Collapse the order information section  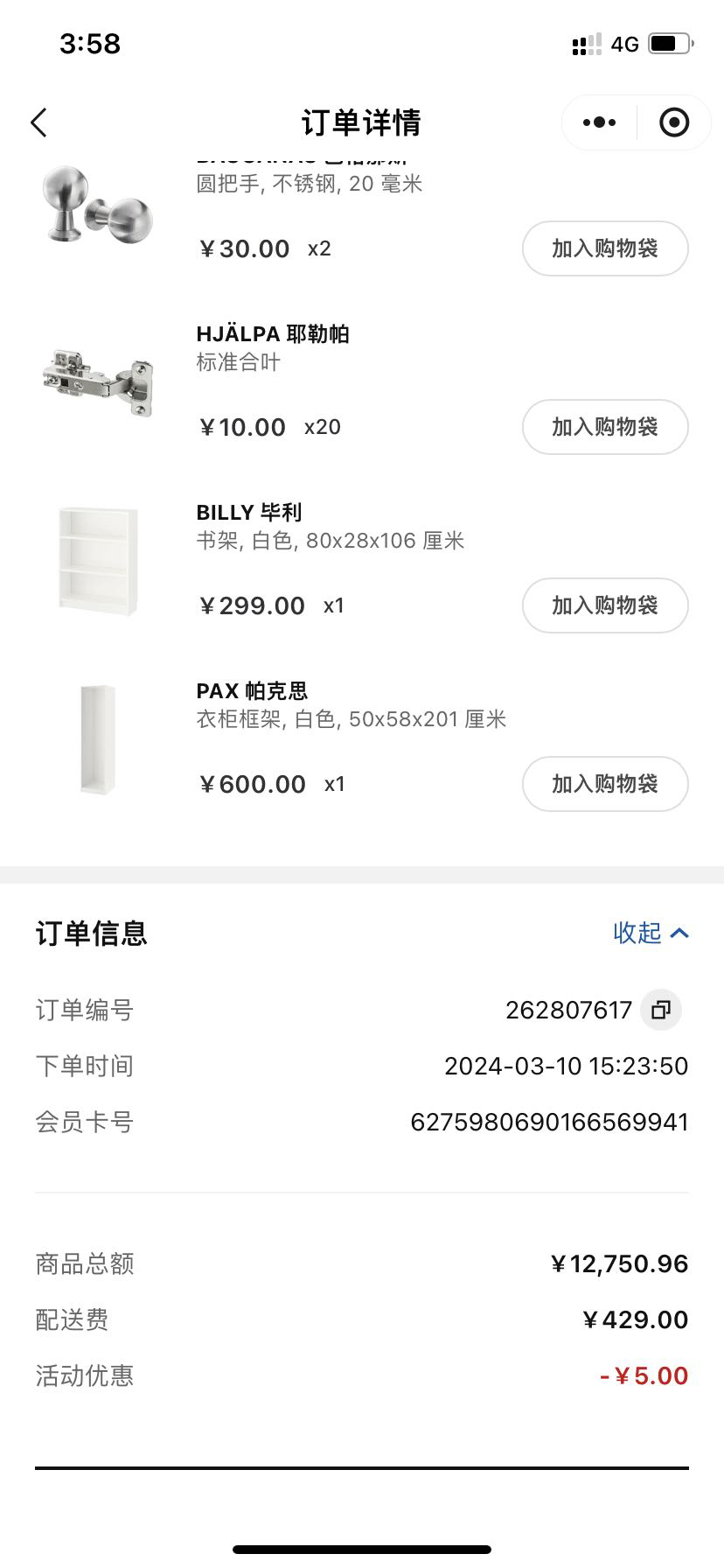coord(651,933)
